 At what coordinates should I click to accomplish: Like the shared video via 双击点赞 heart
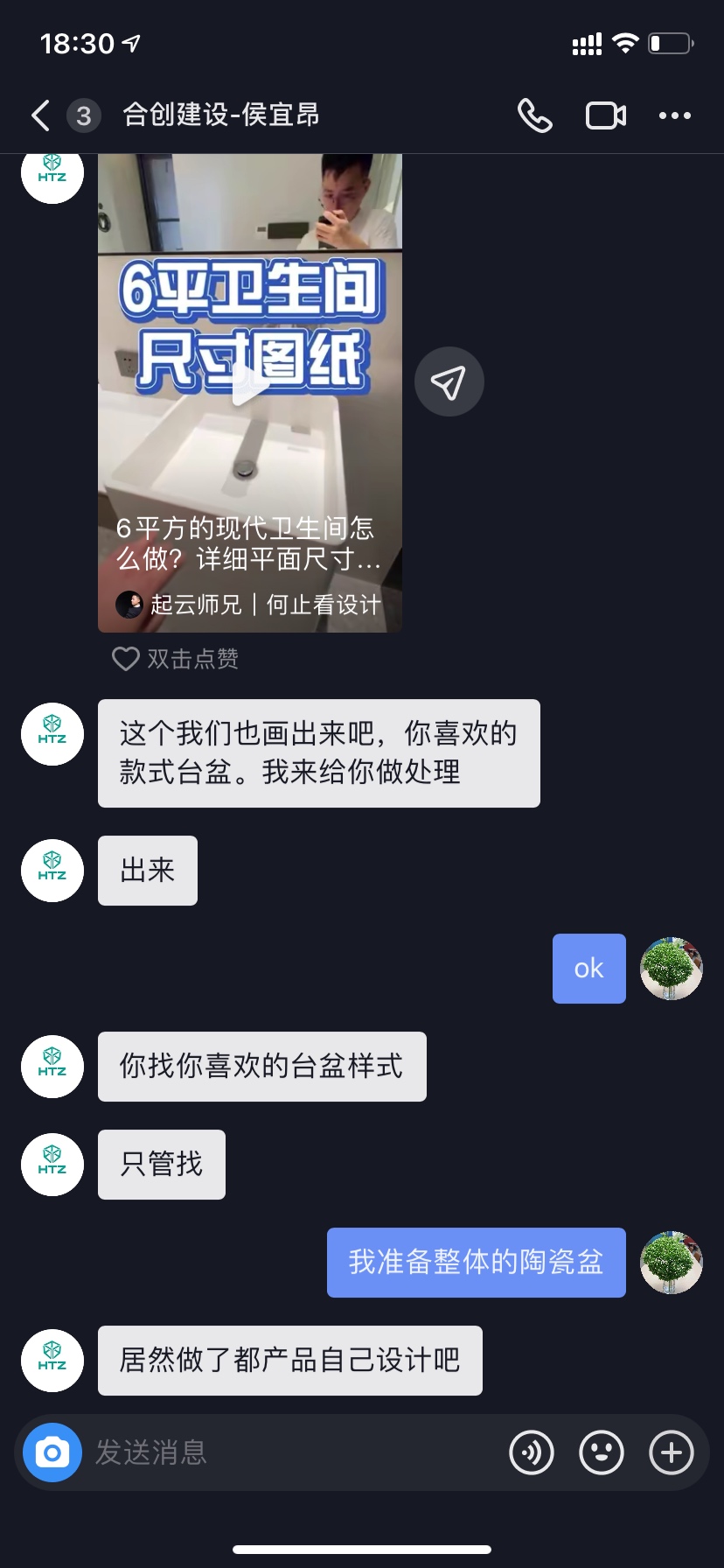(x=126, y=659)
